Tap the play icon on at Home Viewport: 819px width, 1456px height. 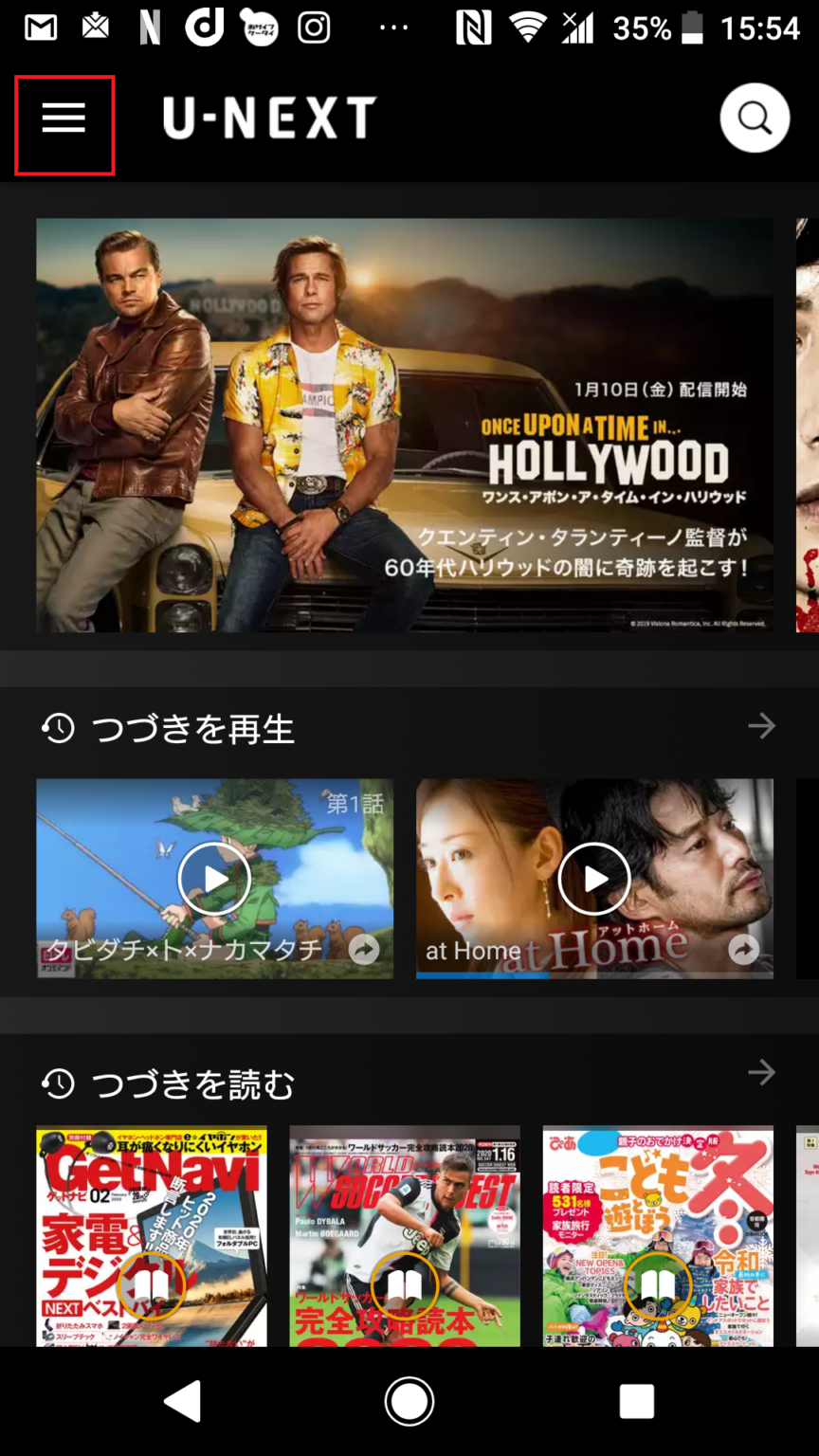pos(593,879)
